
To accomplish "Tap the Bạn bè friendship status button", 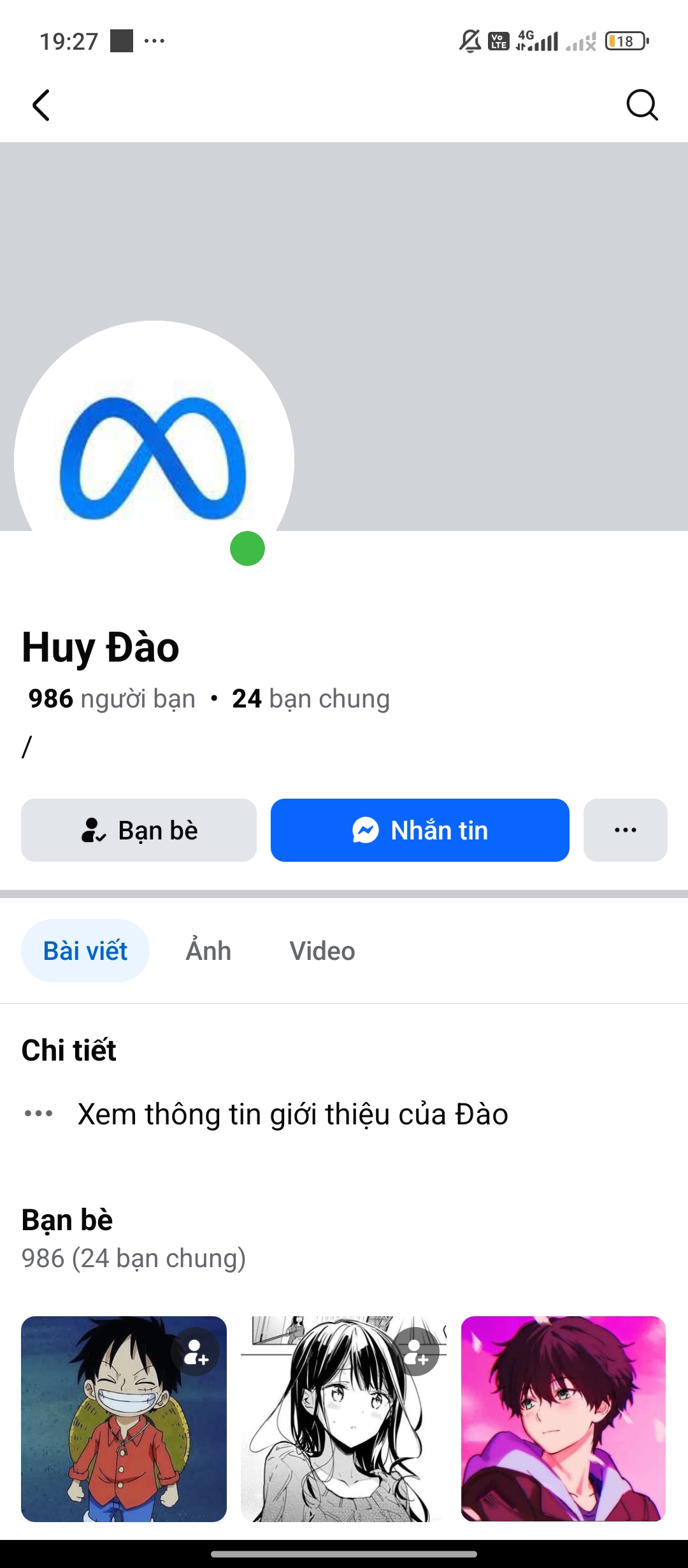I will [139, 830].
